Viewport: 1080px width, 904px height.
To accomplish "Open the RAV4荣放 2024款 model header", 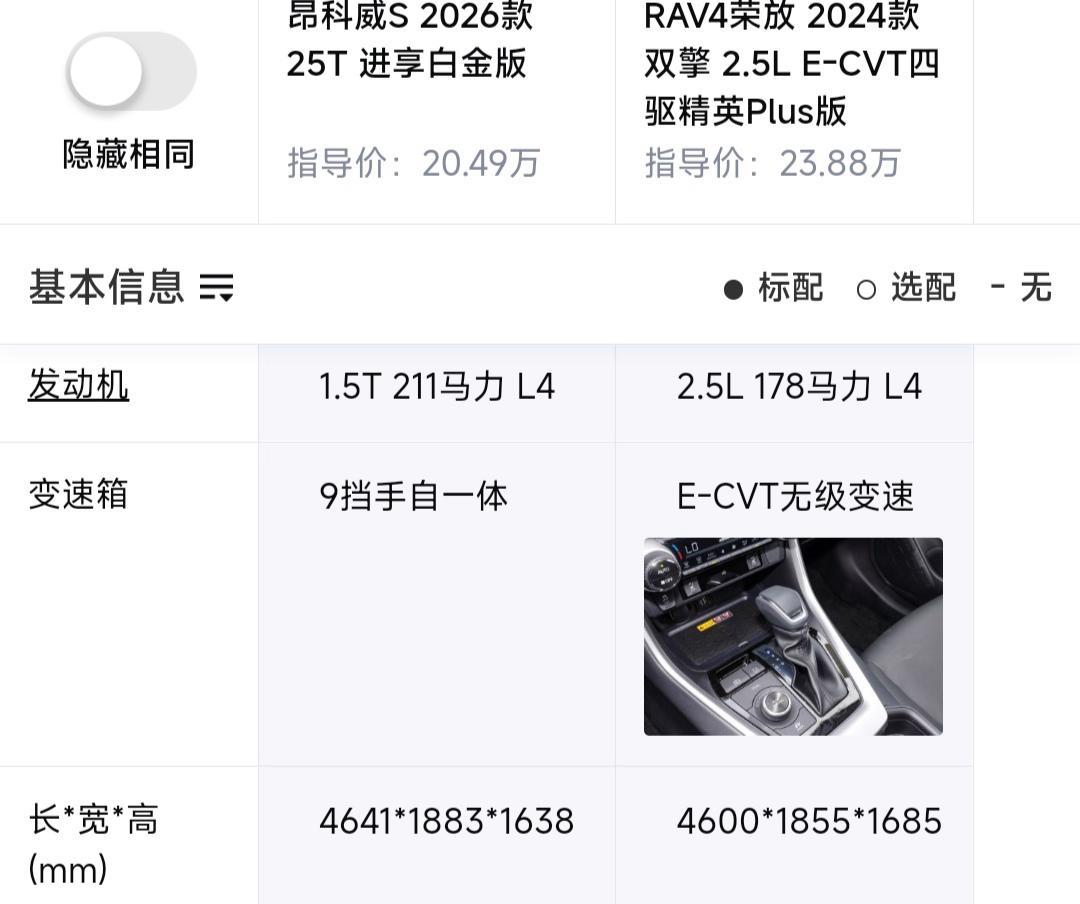I will pyautogui.click(x=792, y=64).
